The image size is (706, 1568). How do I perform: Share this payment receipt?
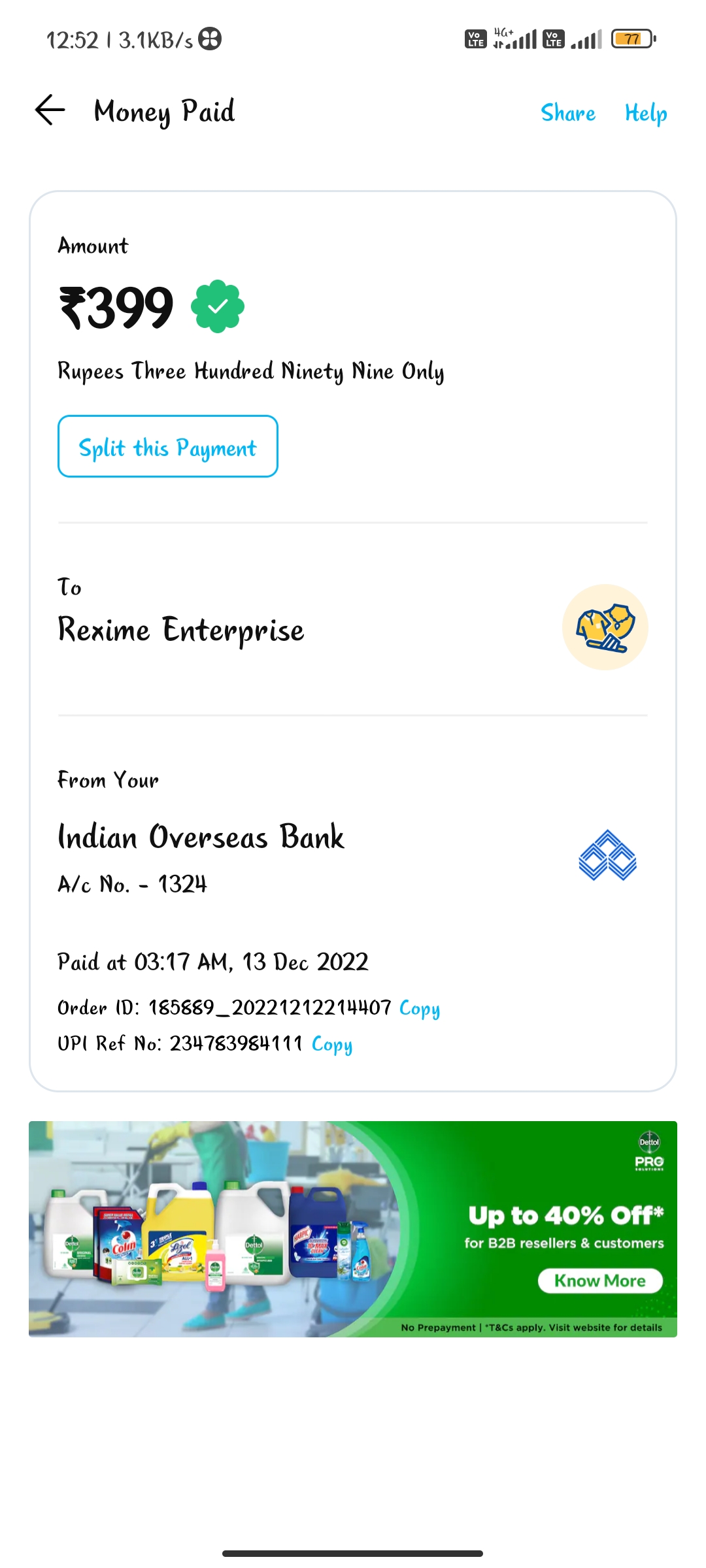[567, 113]
